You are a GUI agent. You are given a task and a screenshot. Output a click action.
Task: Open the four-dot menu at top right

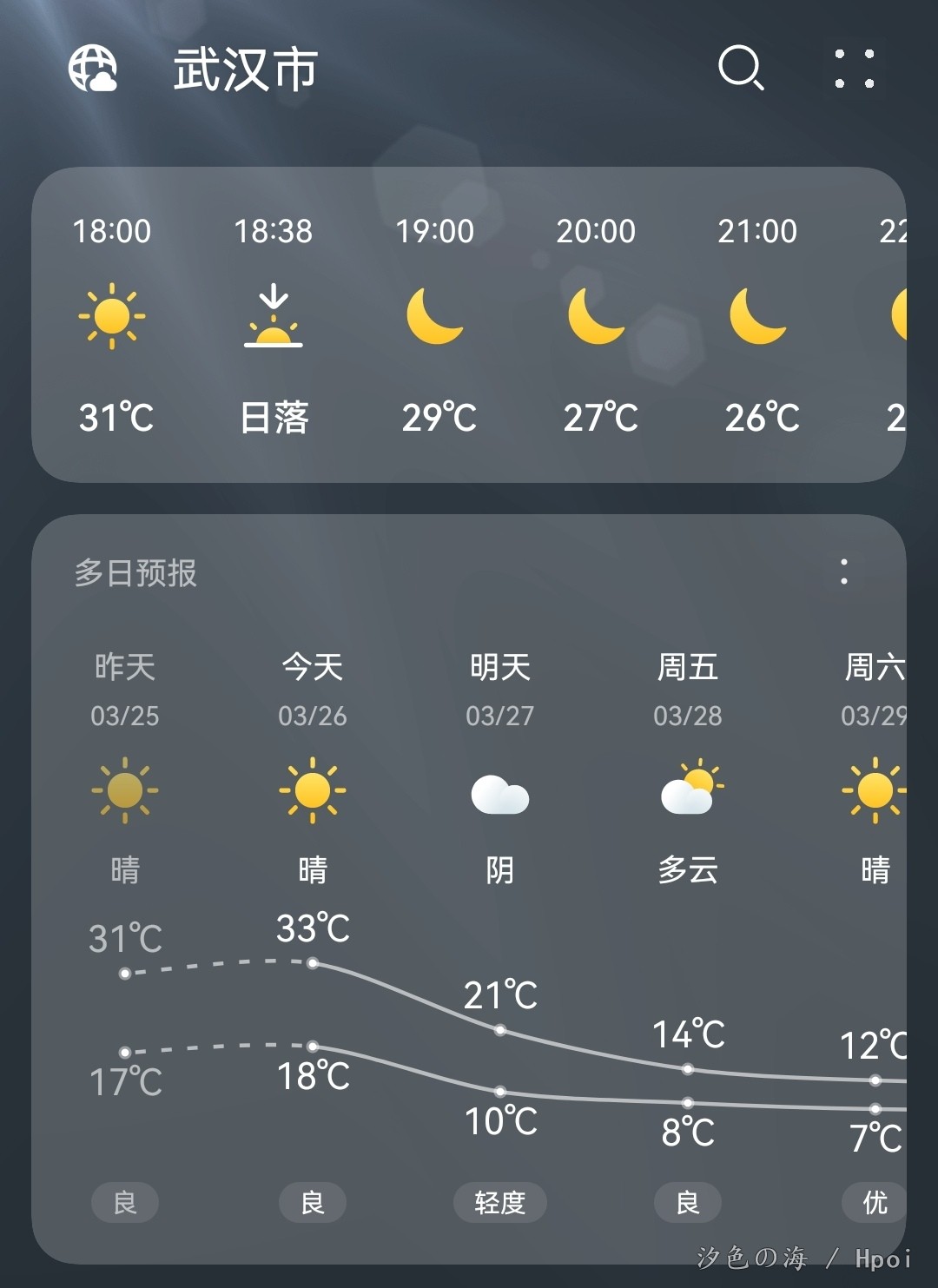pyautogui.click(x=854, y=69)
